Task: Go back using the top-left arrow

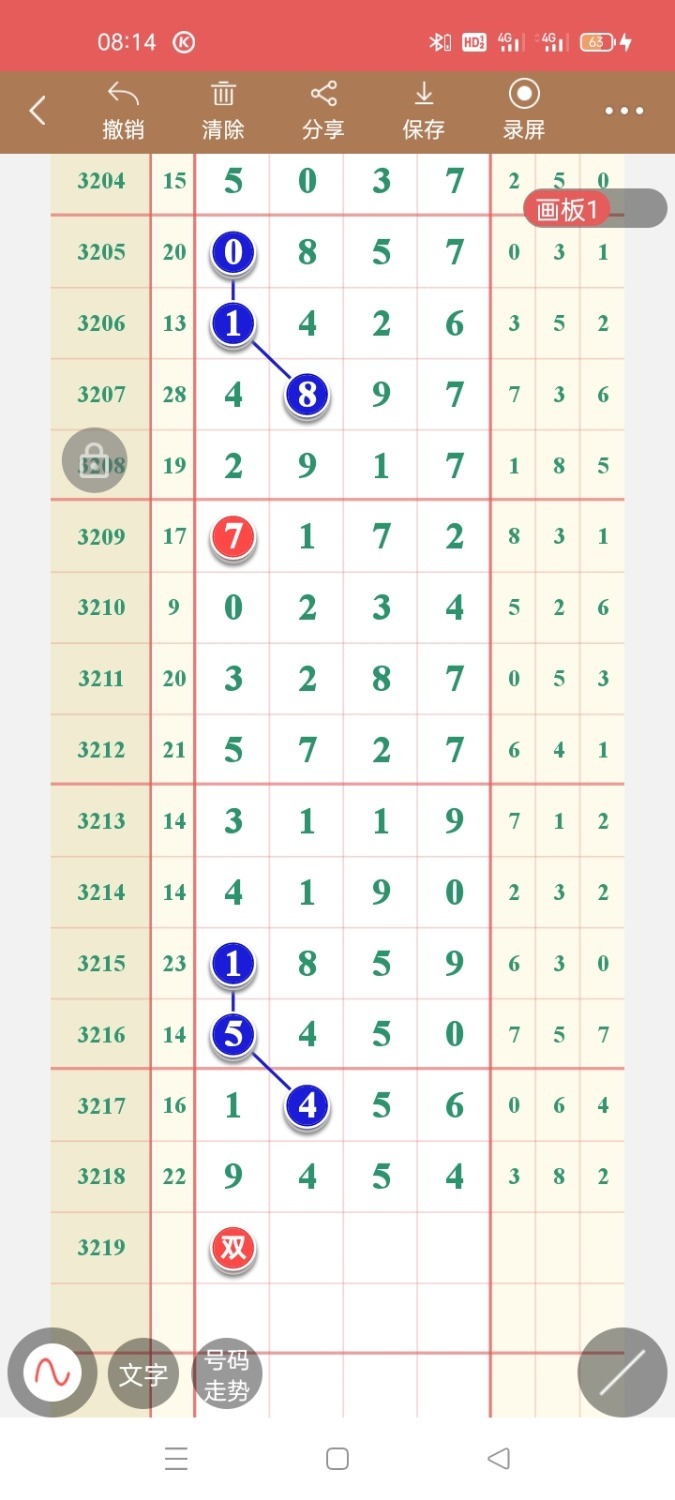Action: [38, 111]
